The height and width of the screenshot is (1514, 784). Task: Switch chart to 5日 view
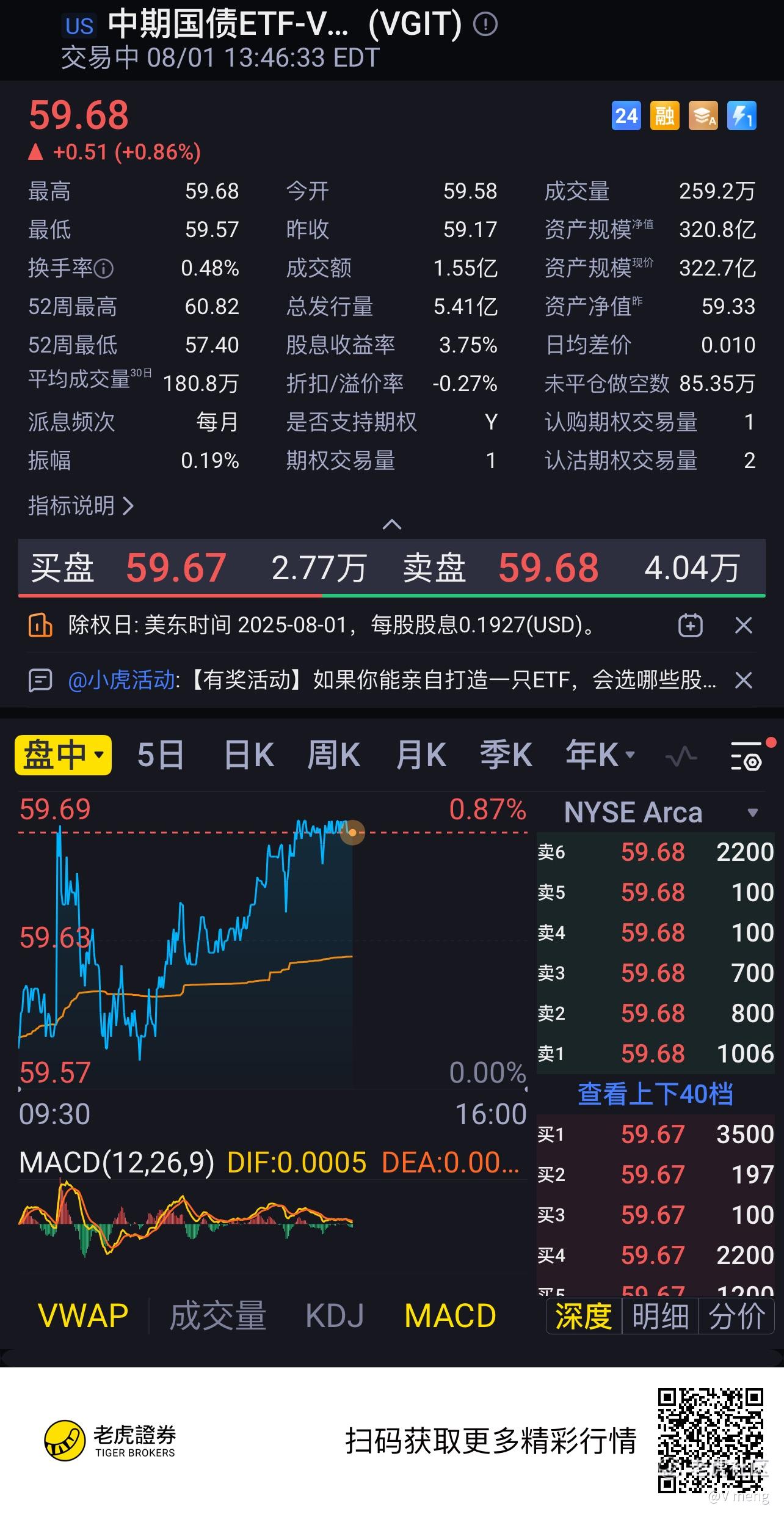tap(161, 755)
